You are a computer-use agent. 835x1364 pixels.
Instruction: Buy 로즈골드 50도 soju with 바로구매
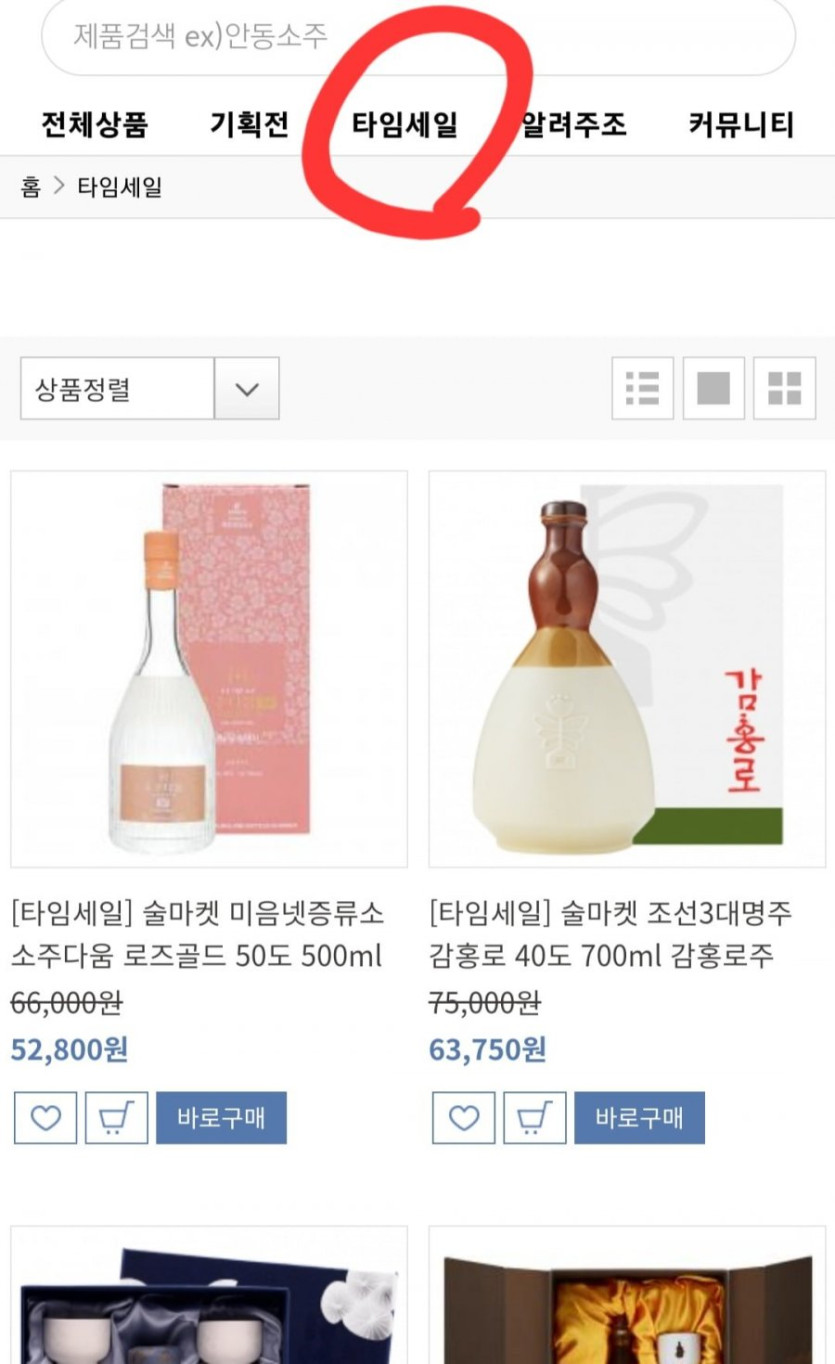(x=221, y=1118)
